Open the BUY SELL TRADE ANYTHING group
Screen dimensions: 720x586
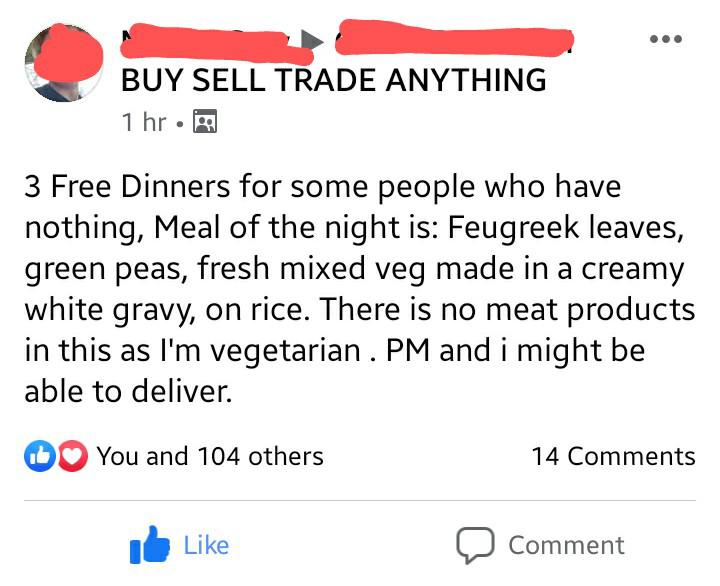click(x=333, y=80)
